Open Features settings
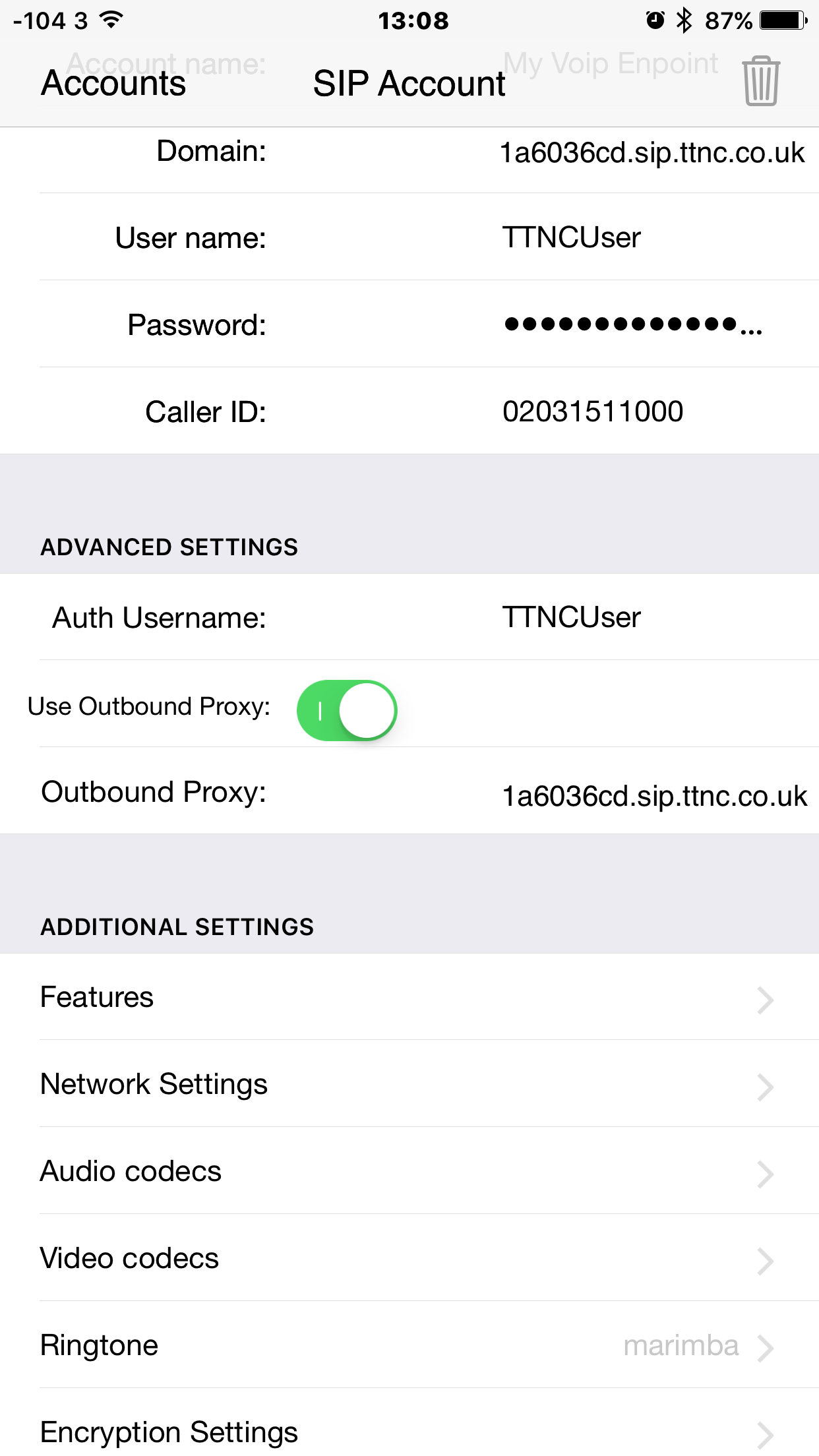This screenshot has height=1456, width=819. pos(409,996)
